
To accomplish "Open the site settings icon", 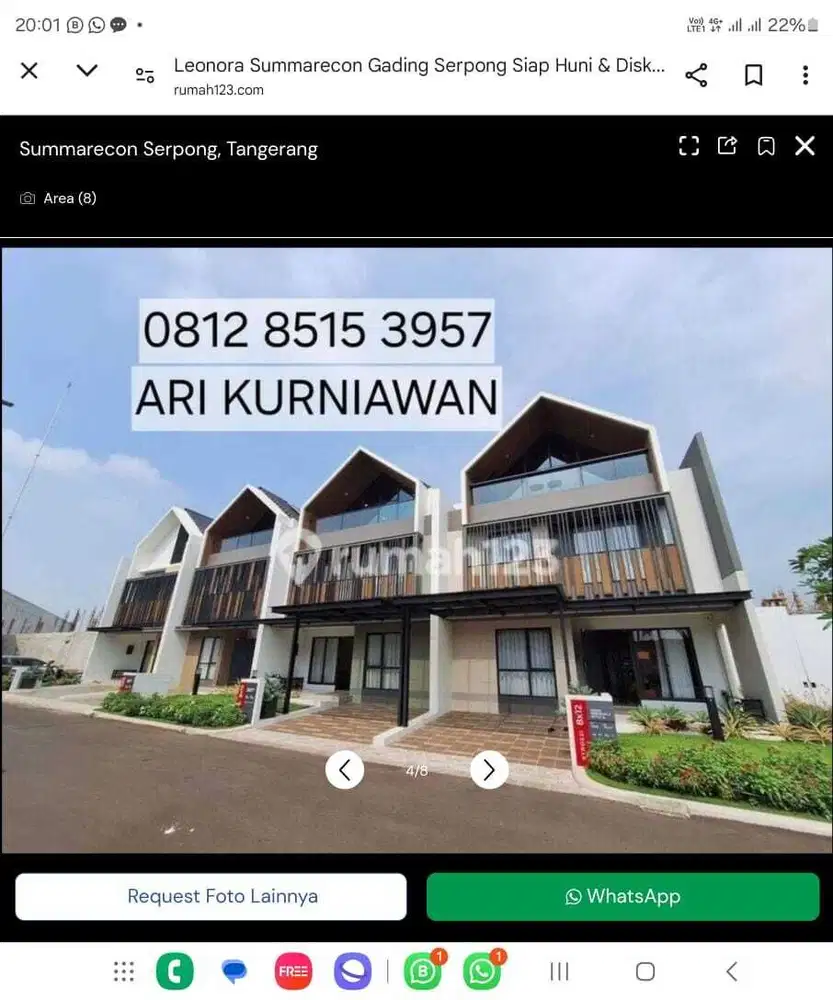I will pyautogui.click(x=145, y=75).
